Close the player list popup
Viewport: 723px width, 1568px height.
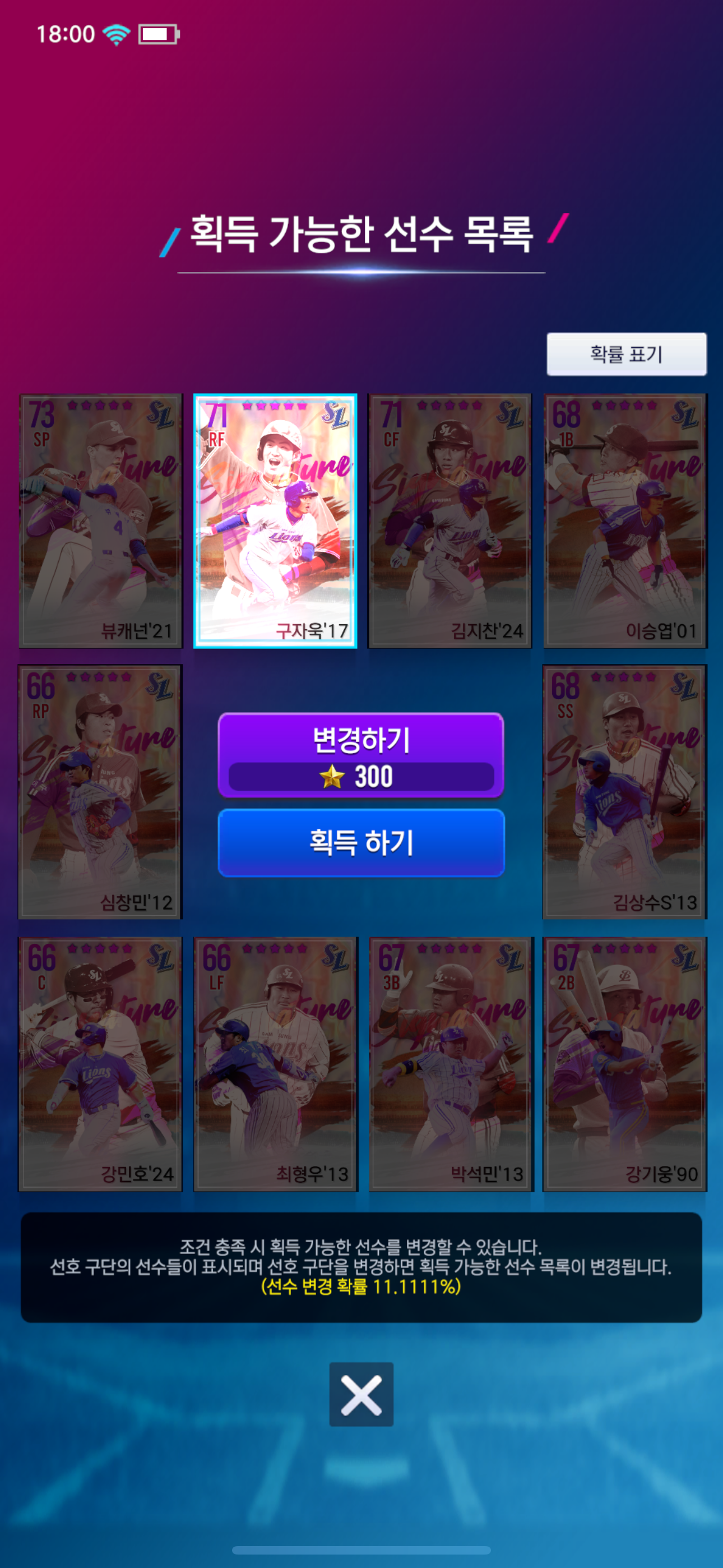pos(361,1394)
